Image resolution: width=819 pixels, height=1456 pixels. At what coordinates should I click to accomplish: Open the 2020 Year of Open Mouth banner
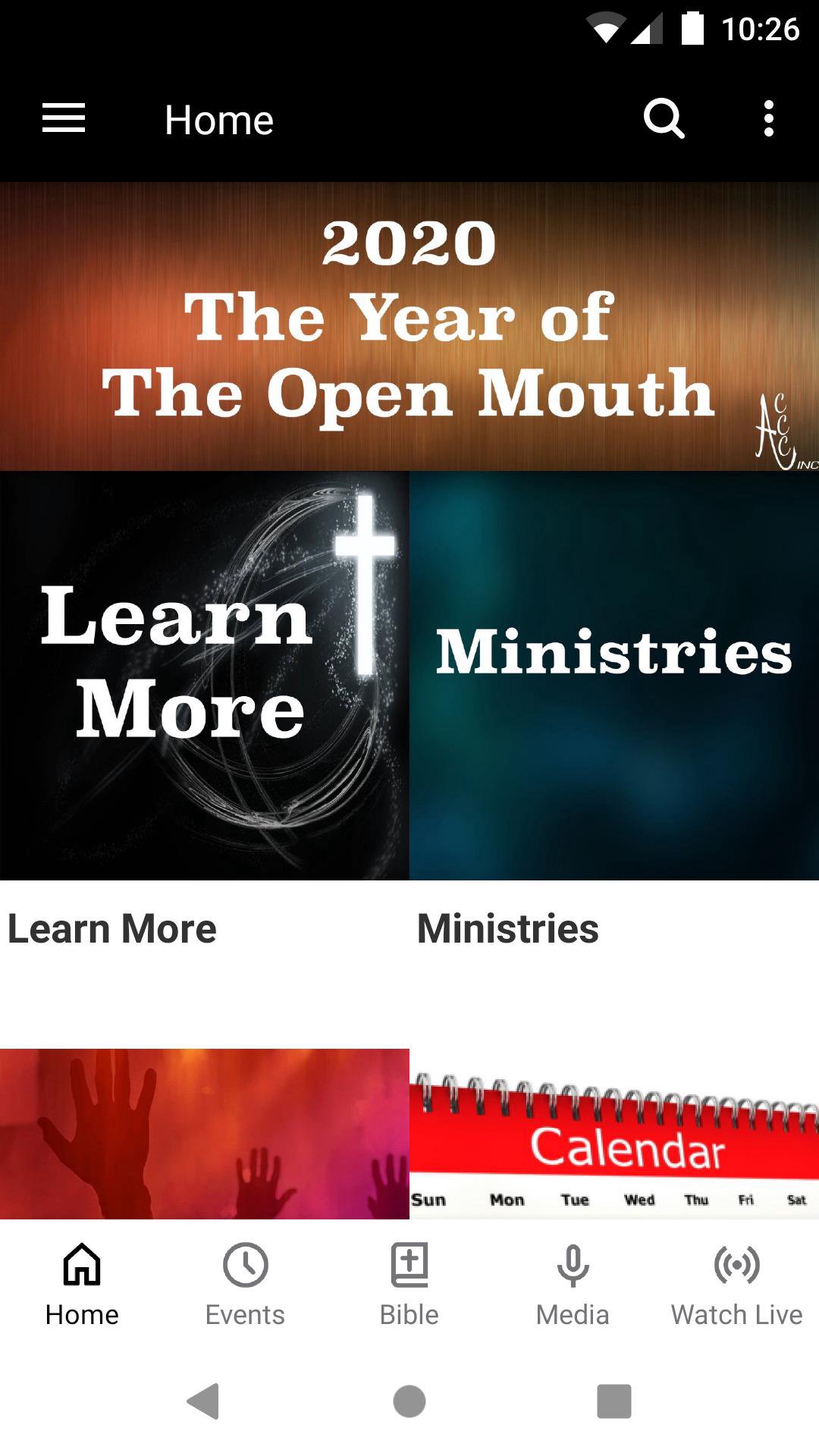coord(409,326)
